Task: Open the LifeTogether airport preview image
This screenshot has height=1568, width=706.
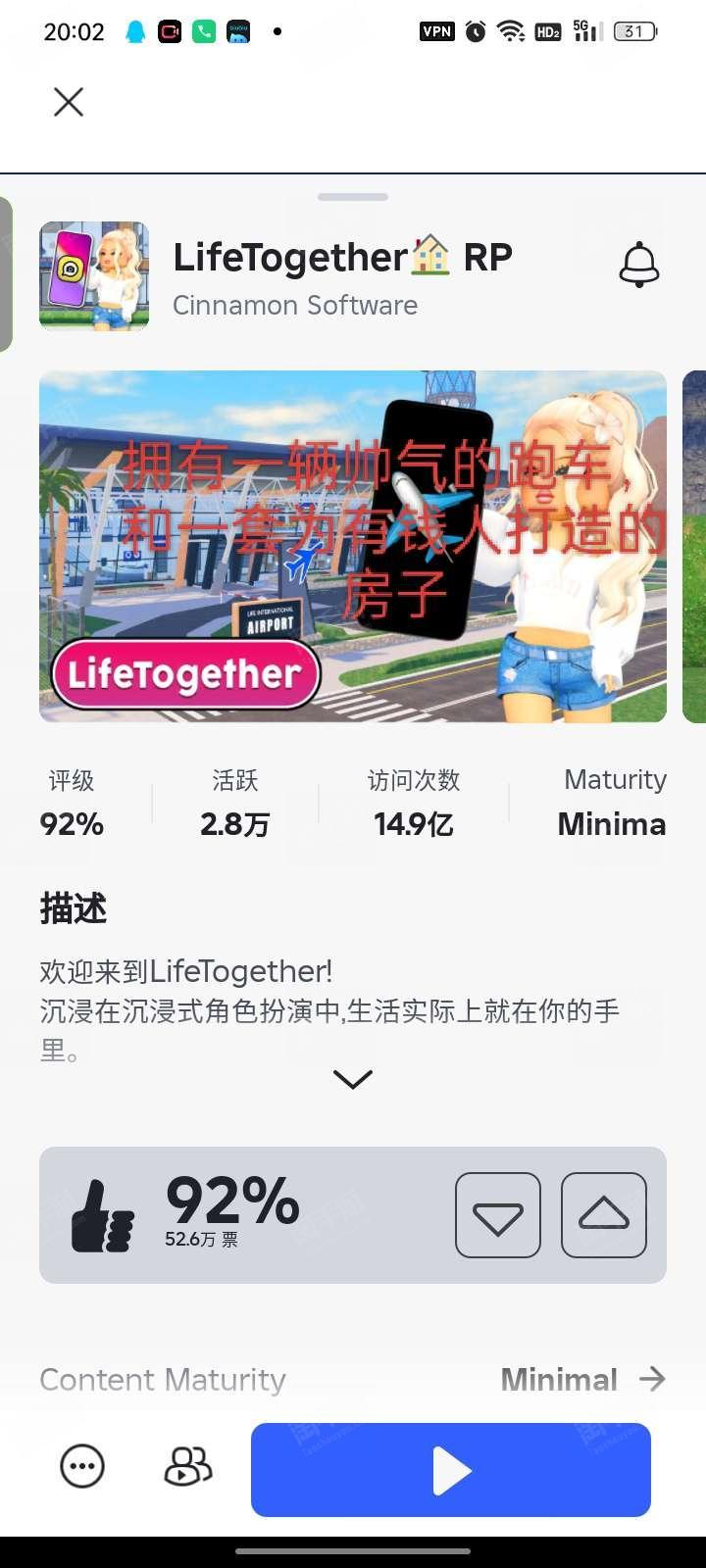Action: (353, 546)
